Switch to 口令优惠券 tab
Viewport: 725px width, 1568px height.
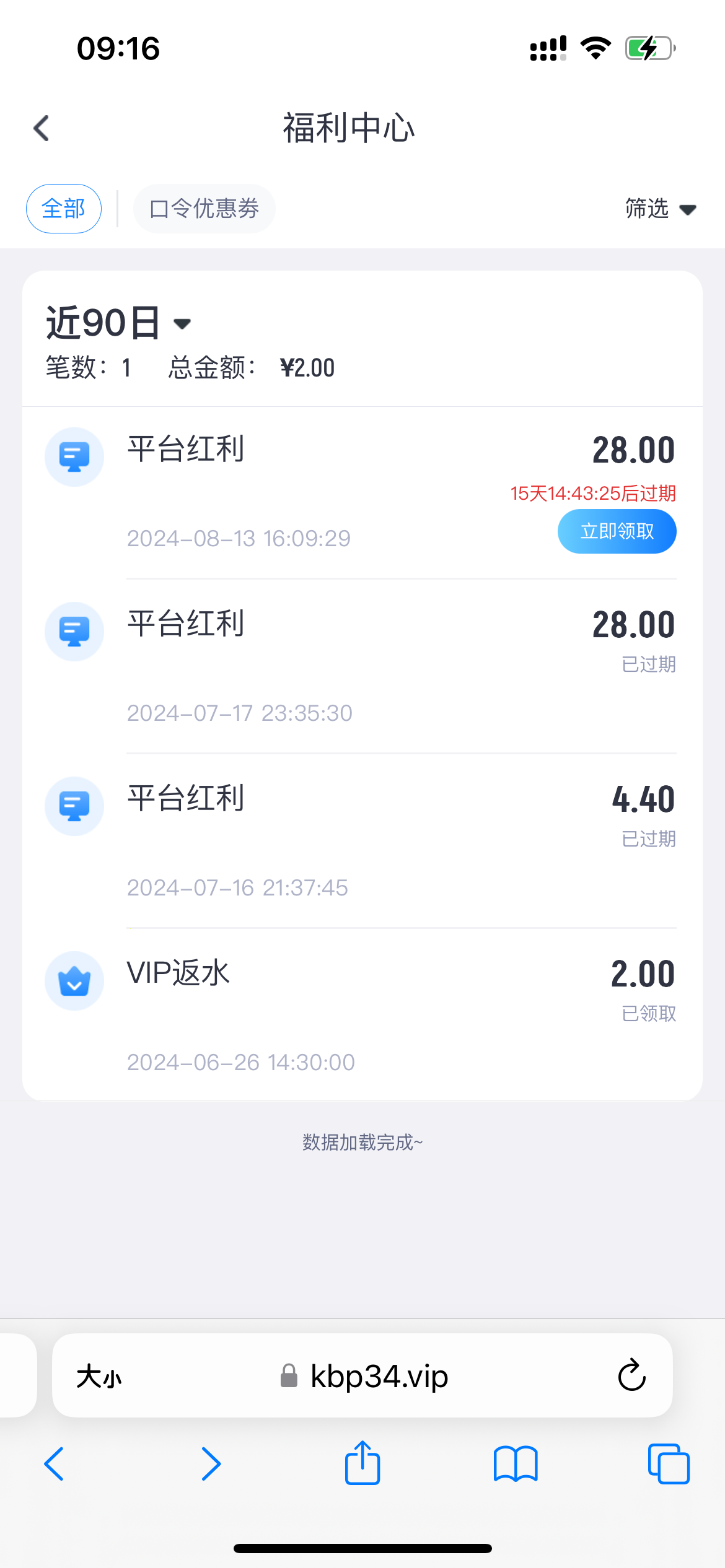pyautogui.click(x=204, y=209)
